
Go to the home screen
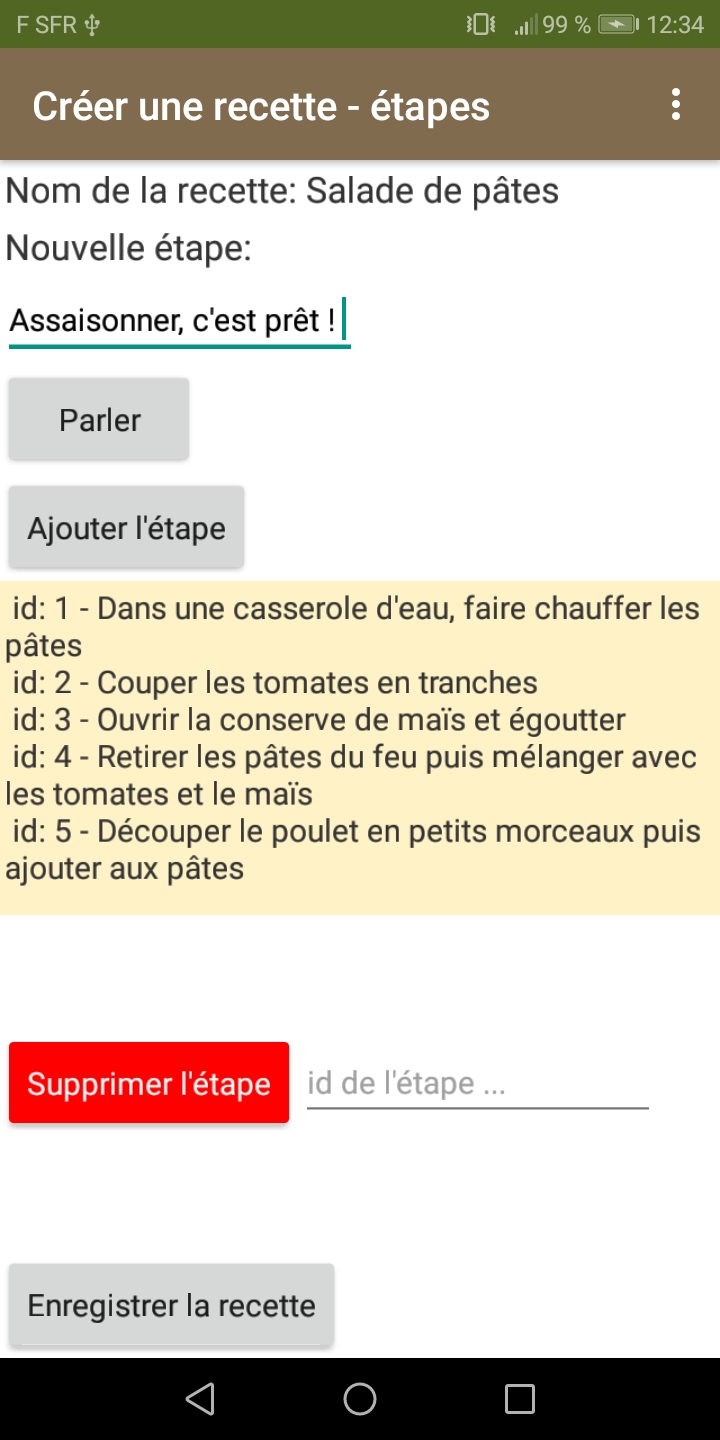point(360,1399)
